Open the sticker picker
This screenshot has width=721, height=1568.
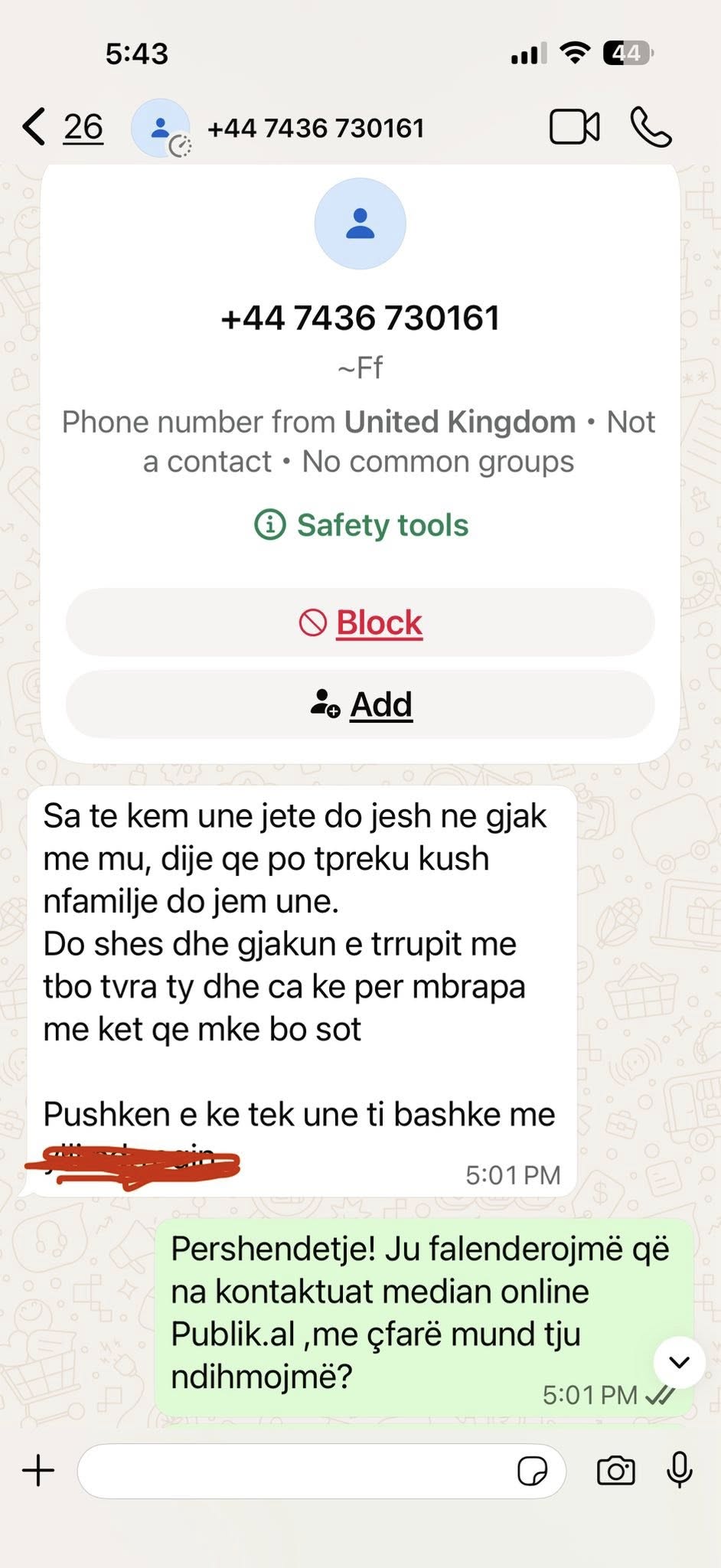tap(532, 1471)
